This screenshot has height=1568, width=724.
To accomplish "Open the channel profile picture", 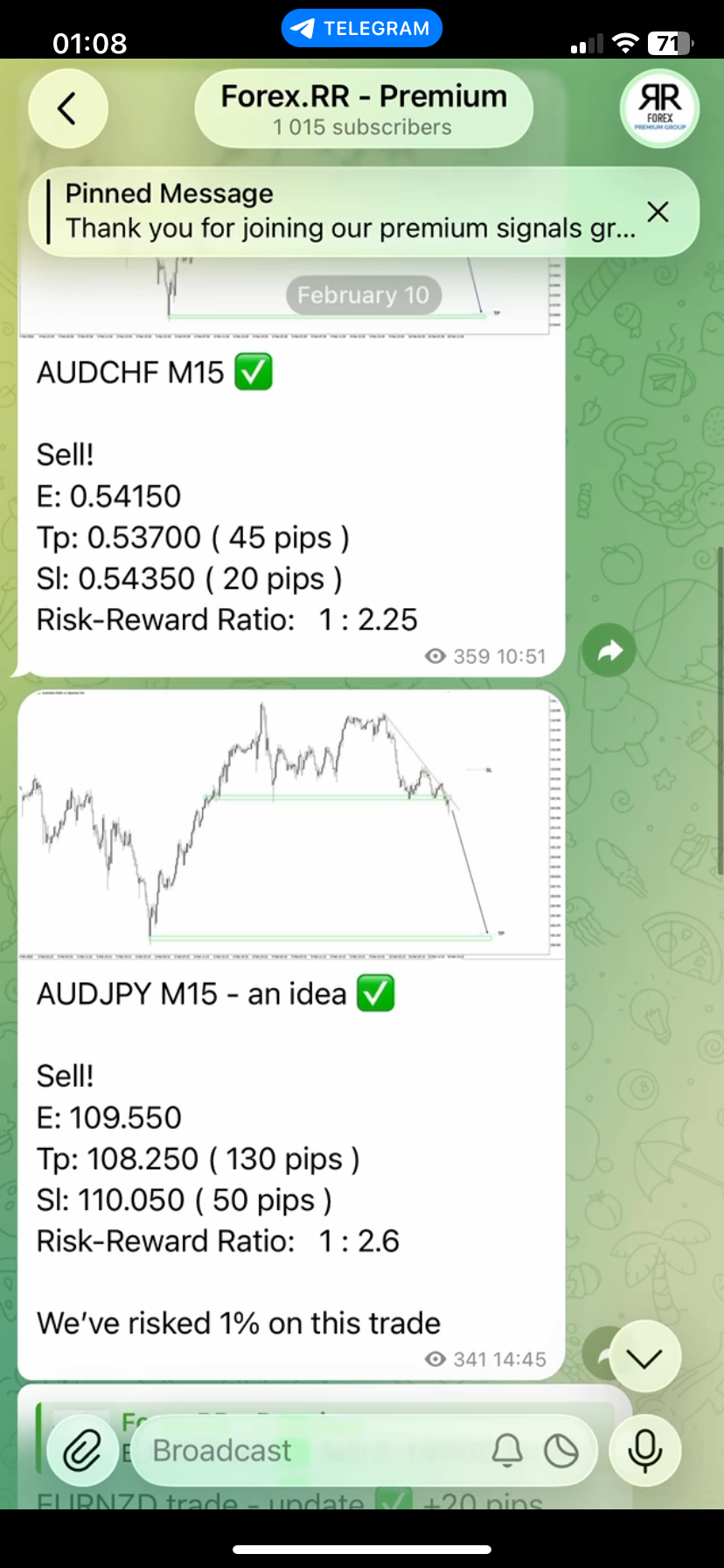I will [660, 109].
